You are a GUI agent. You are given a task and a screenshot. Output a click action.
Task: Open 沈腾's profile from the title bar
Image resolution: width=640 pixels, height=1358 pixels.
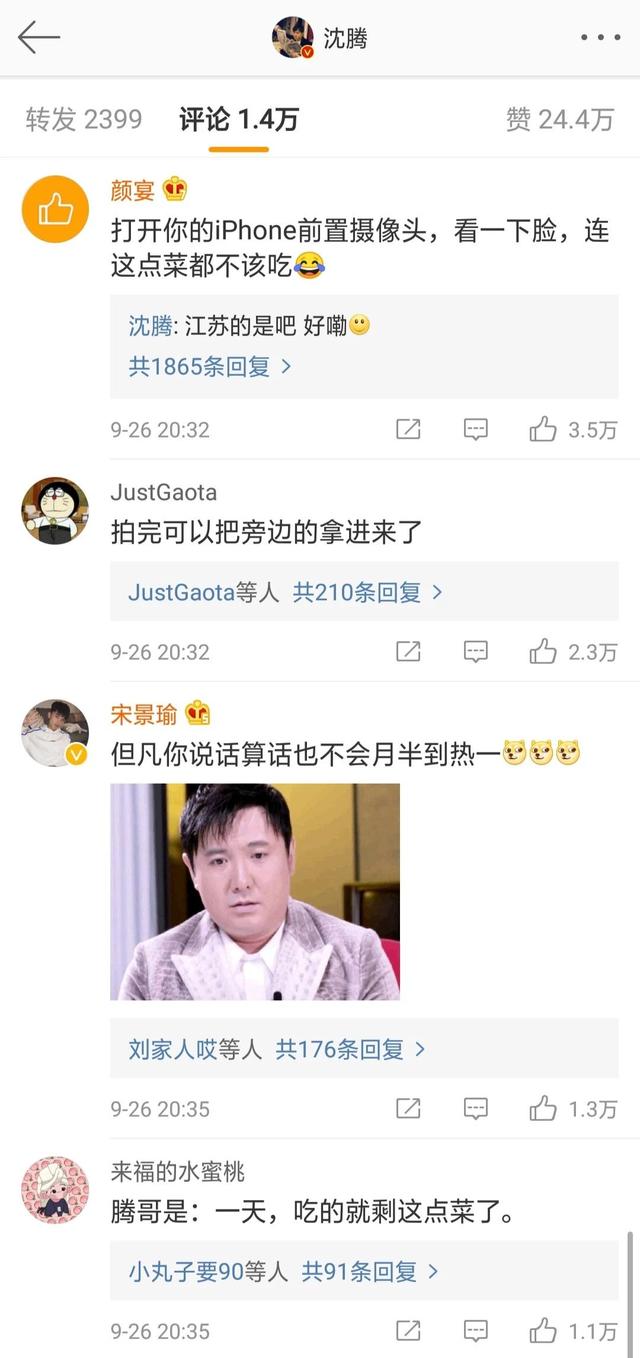(x=321, y=38)
